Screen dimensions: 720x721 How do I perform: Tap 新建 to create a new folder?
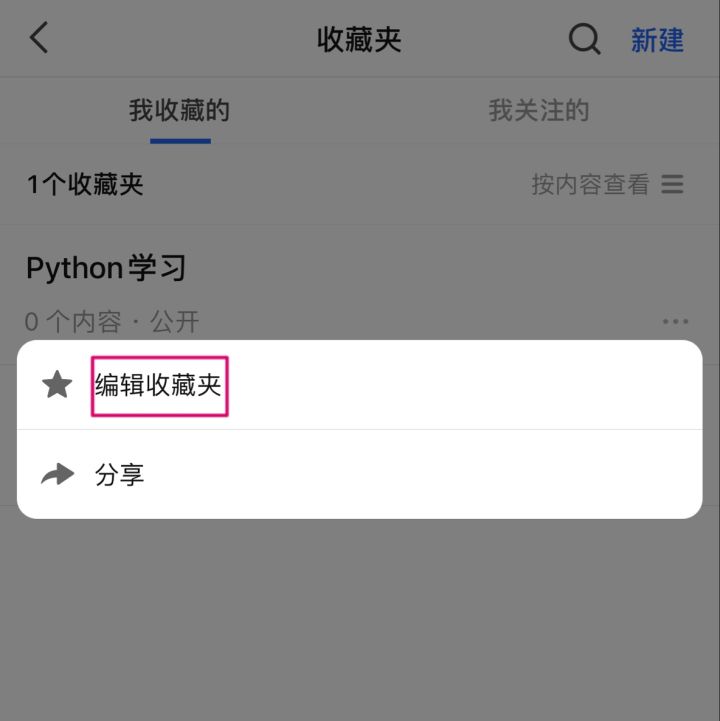point(658,40)
